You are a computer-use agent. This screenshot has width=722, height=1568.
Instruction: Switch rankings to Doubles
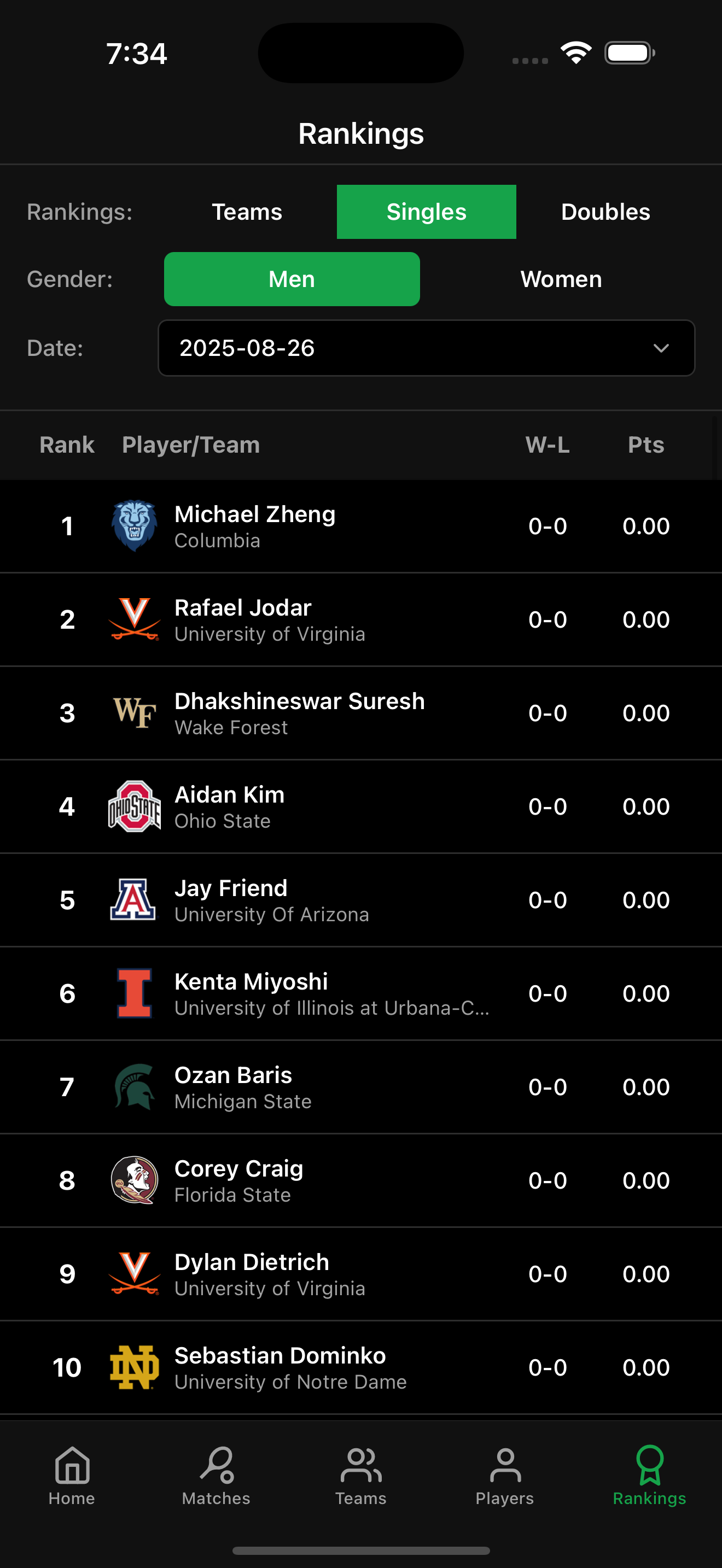[x=605, y=212]
